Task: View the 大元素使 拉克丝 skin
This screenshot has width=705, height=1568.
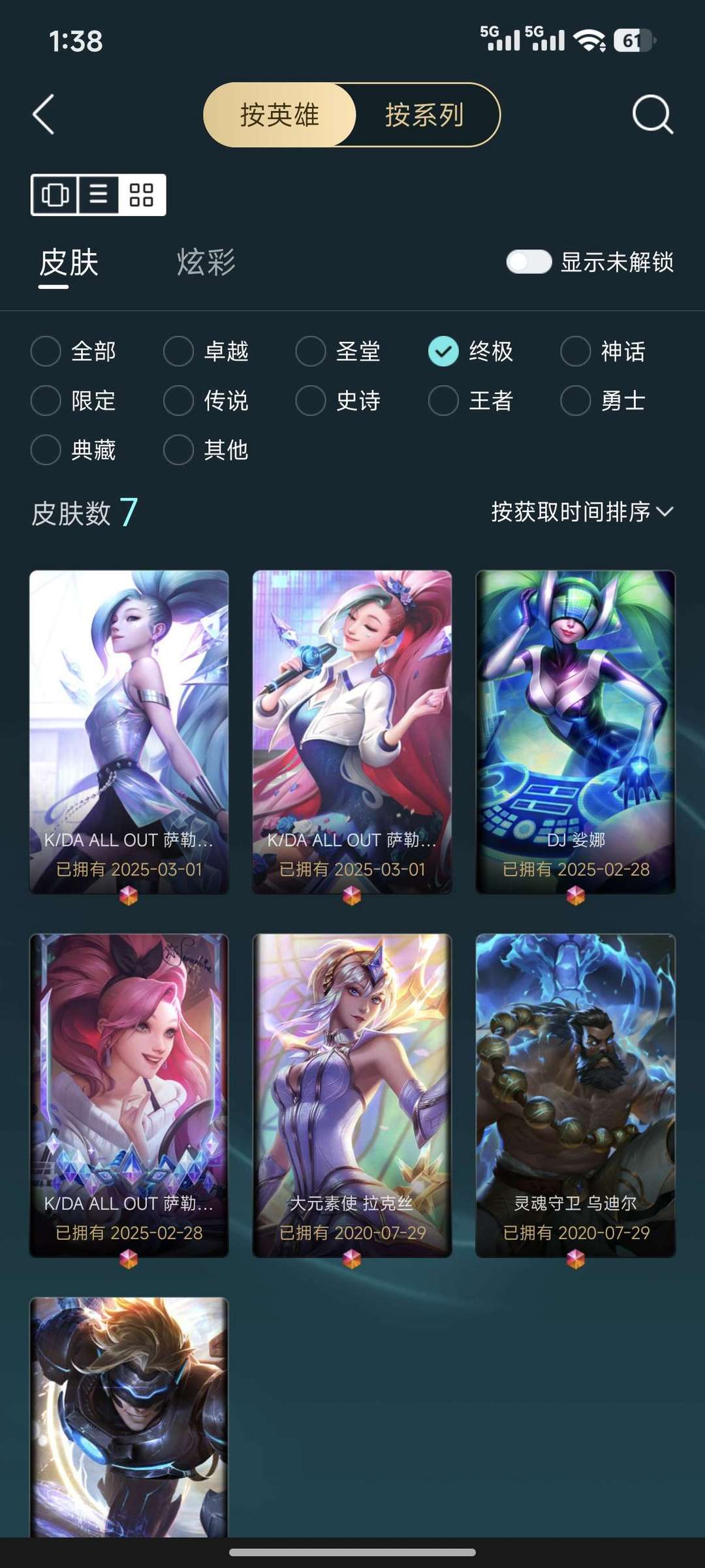Action: click(x=352, y=1094)
